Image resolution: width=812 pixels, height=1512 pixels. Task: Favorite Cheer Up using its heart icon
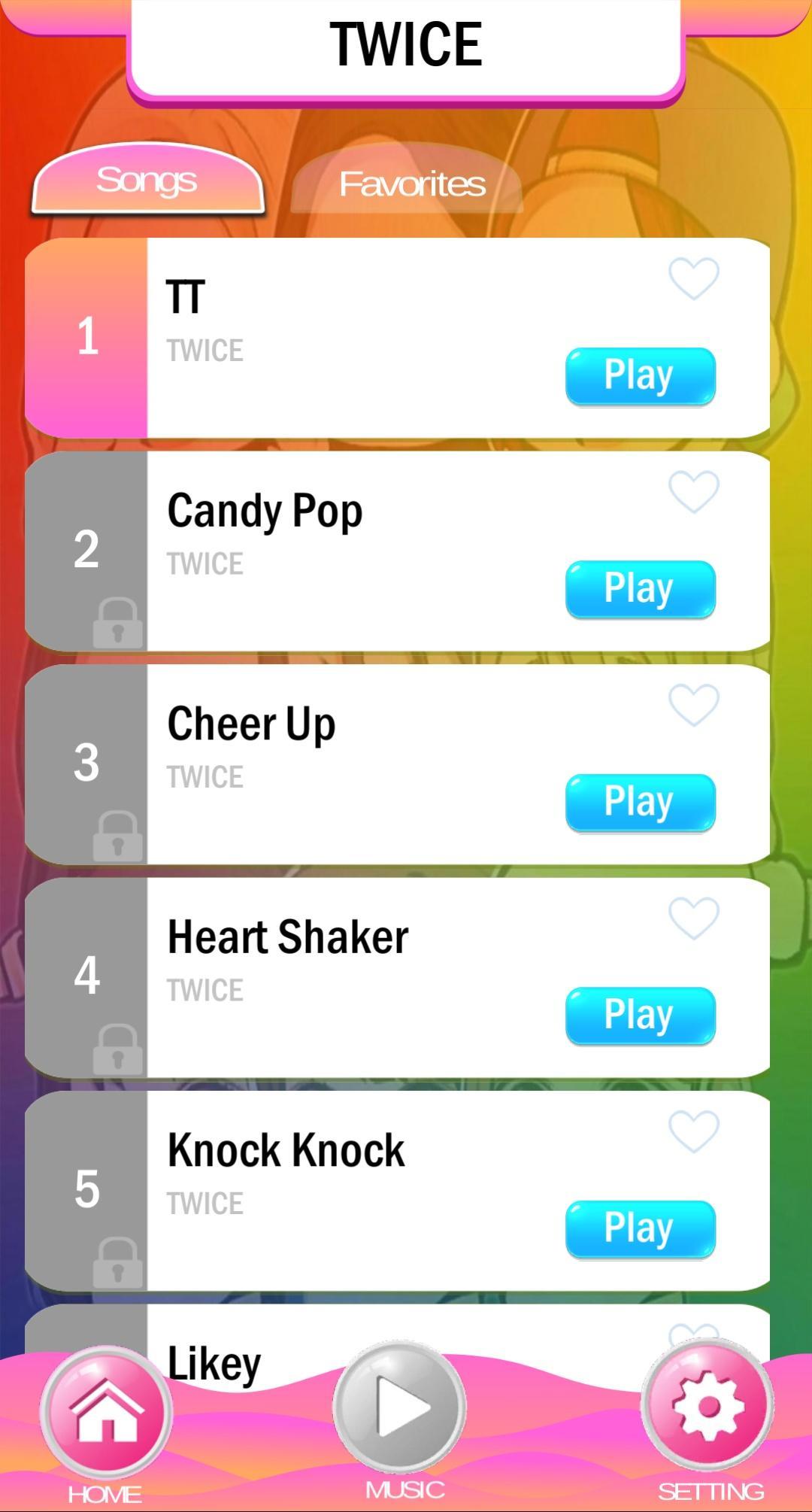(x=694, y=703)
